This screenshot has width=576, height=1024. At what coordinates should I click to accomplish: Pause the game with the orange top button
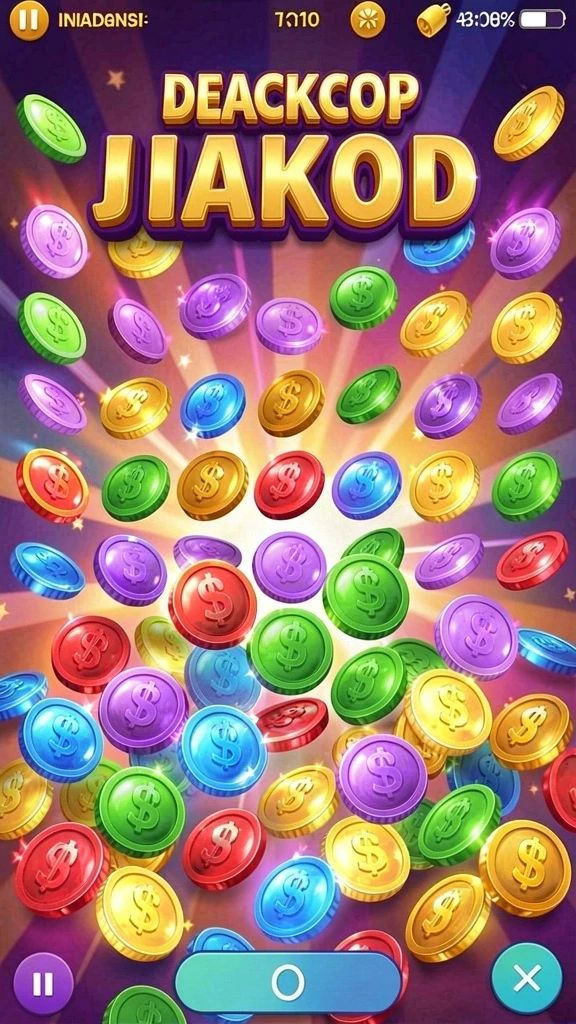pos(29,20)
